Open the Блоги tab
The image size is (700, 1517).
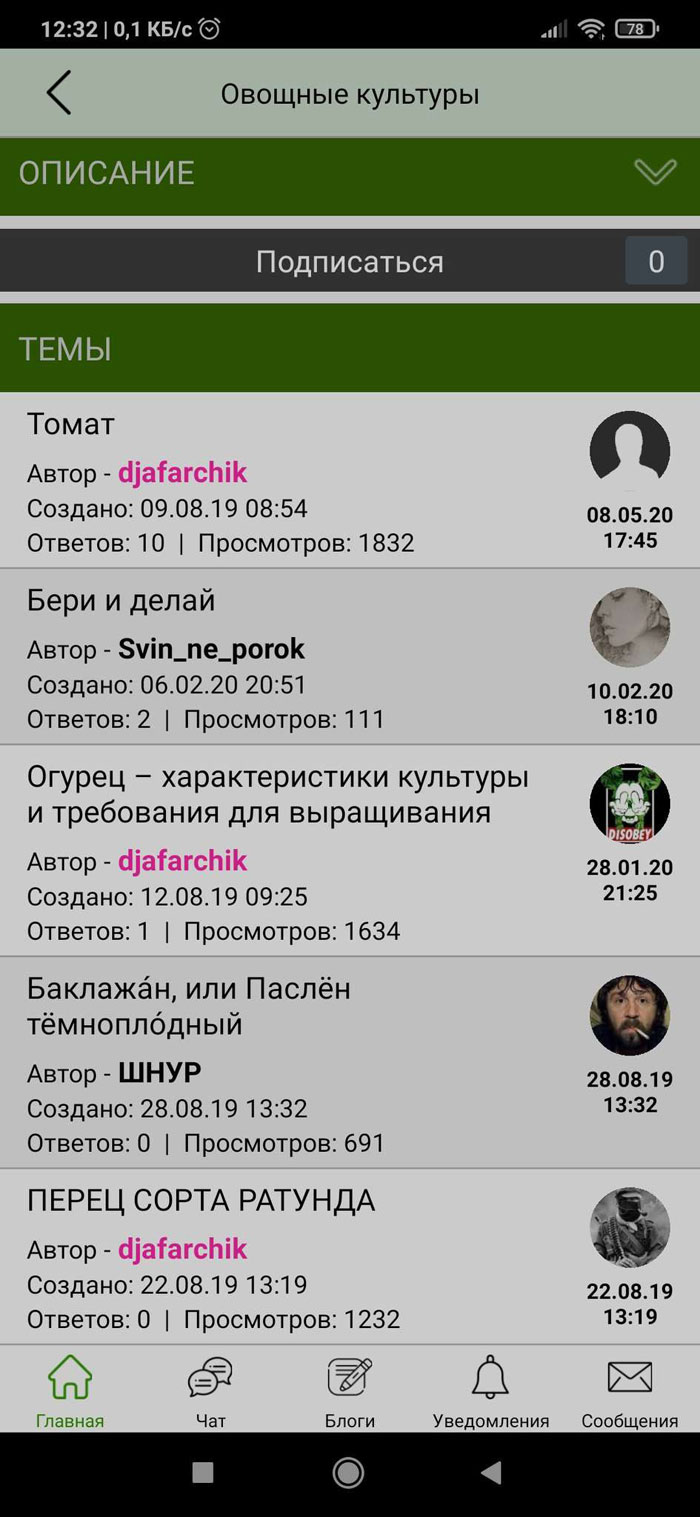click(x=350, y=1390)
